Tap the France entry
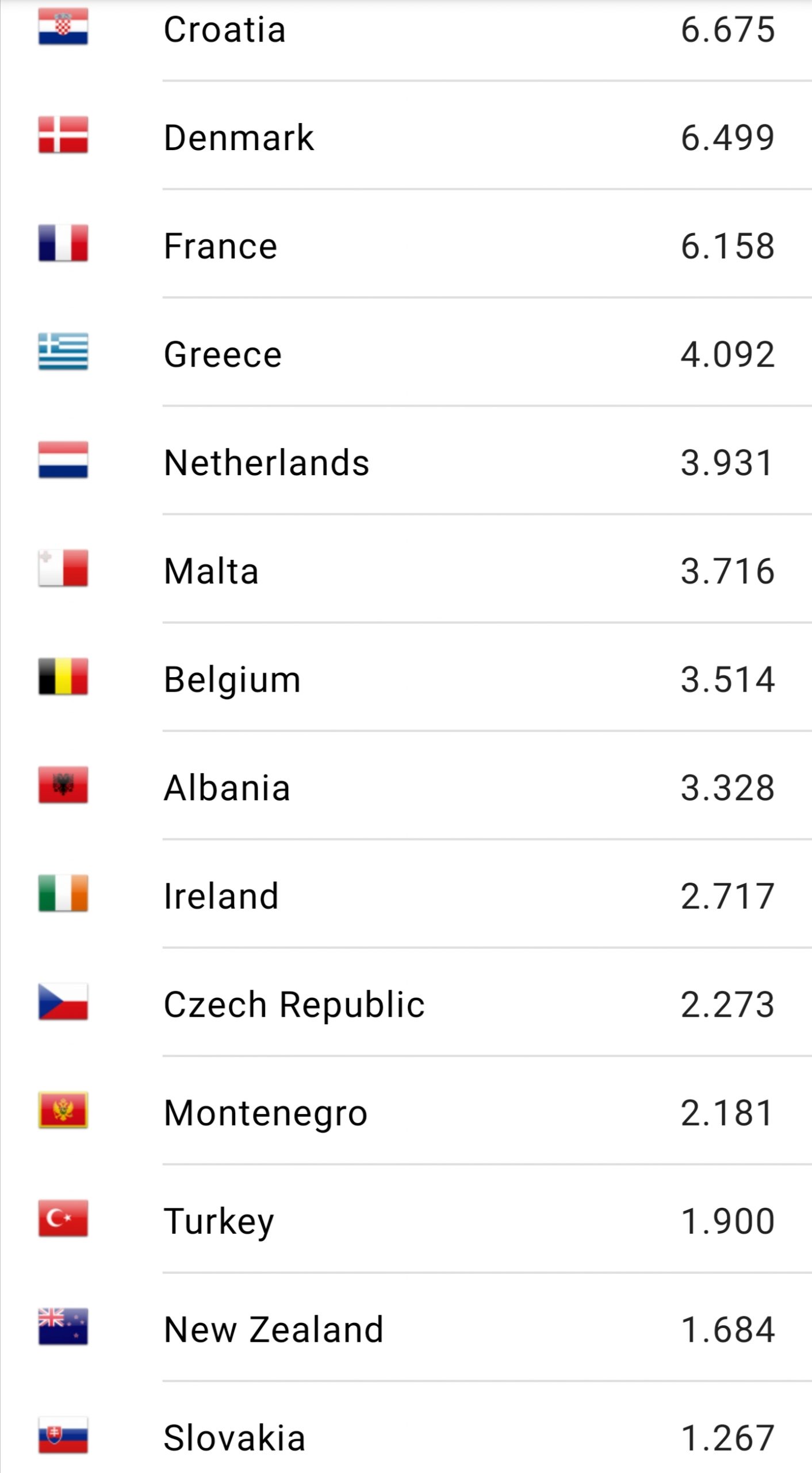The width and height of the screenshot is (812, 1473). click(x=406, y=244)
